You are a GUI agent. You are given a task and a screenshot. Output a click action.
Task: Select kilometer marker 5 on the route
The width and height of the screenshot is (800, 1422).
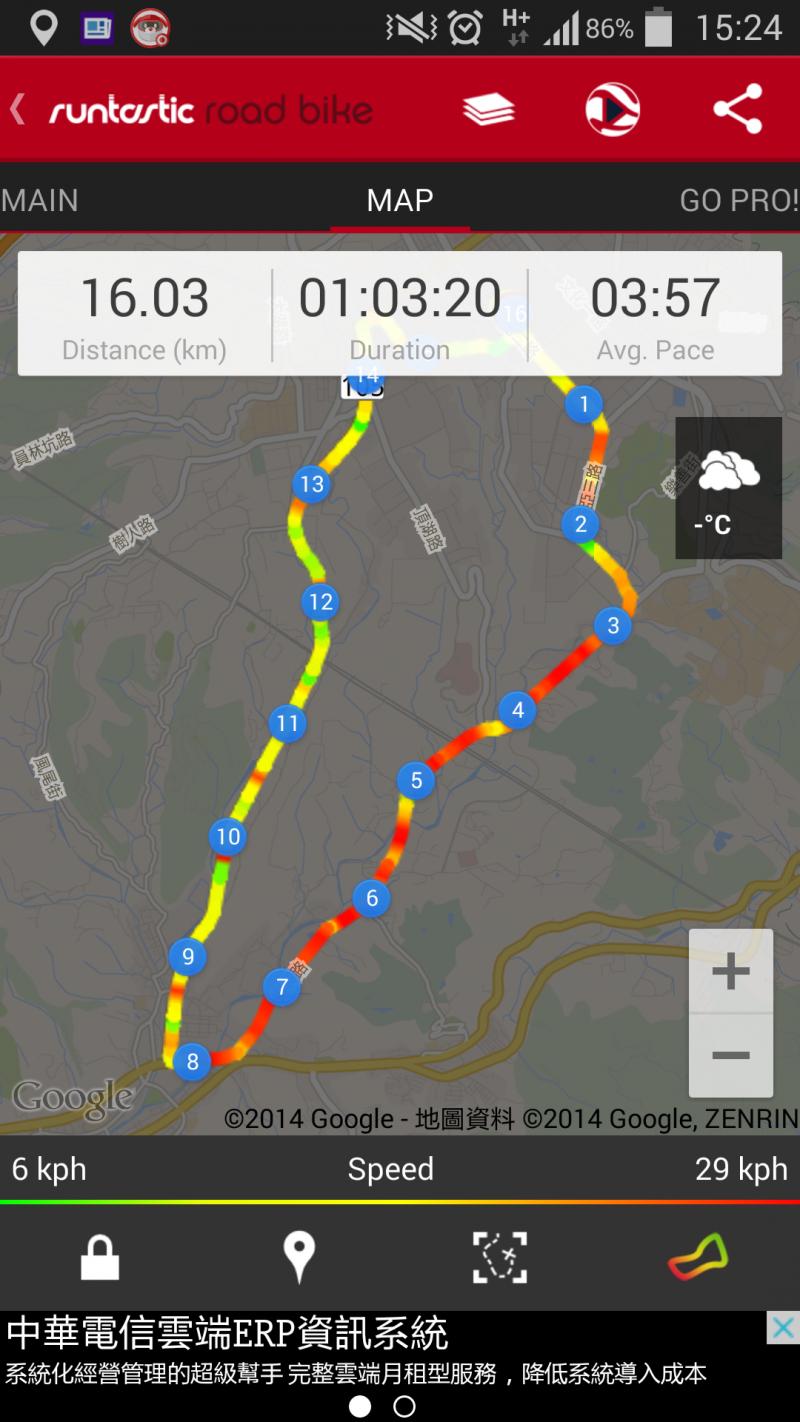tap(416, 781)
